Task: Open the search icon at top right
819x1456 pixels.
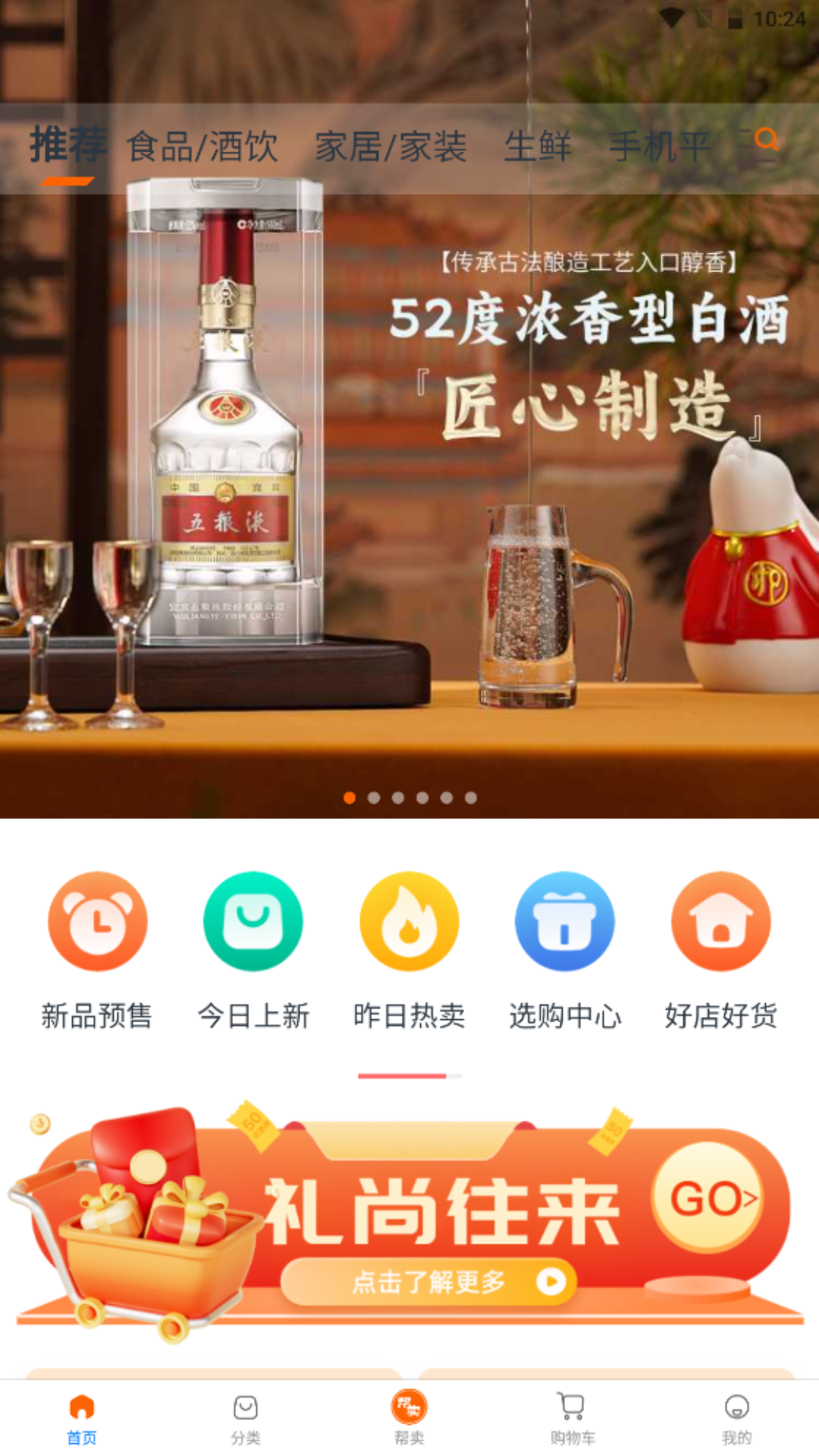Action: point(767,140)
